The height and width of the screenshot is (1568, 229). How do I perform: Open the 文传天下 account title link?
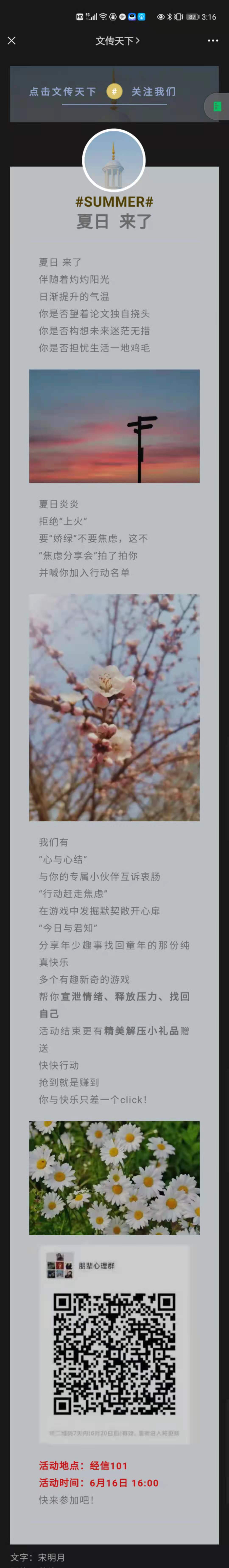coord(117,41)
